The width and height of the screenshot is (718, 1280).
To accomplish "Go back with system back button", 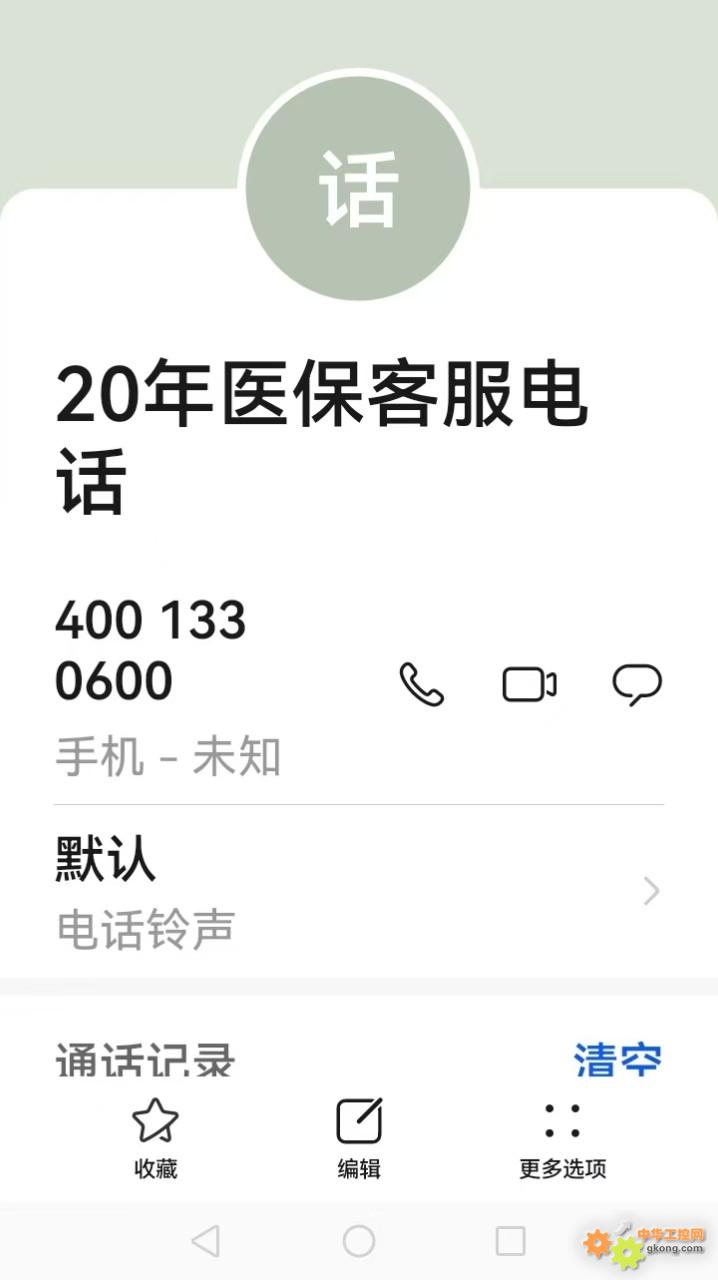I will click(205, 1241).
